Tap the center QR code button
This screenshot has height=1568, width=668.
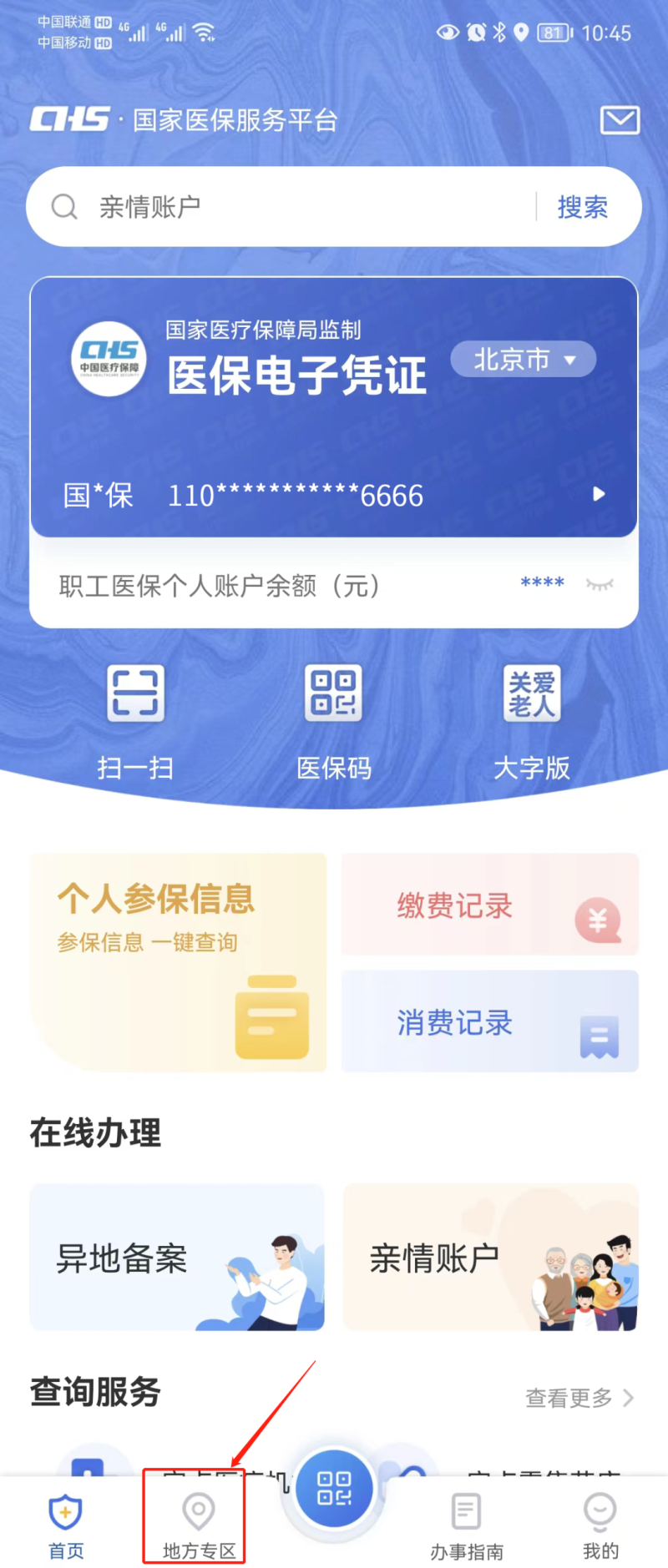[x=334, y=1488]
